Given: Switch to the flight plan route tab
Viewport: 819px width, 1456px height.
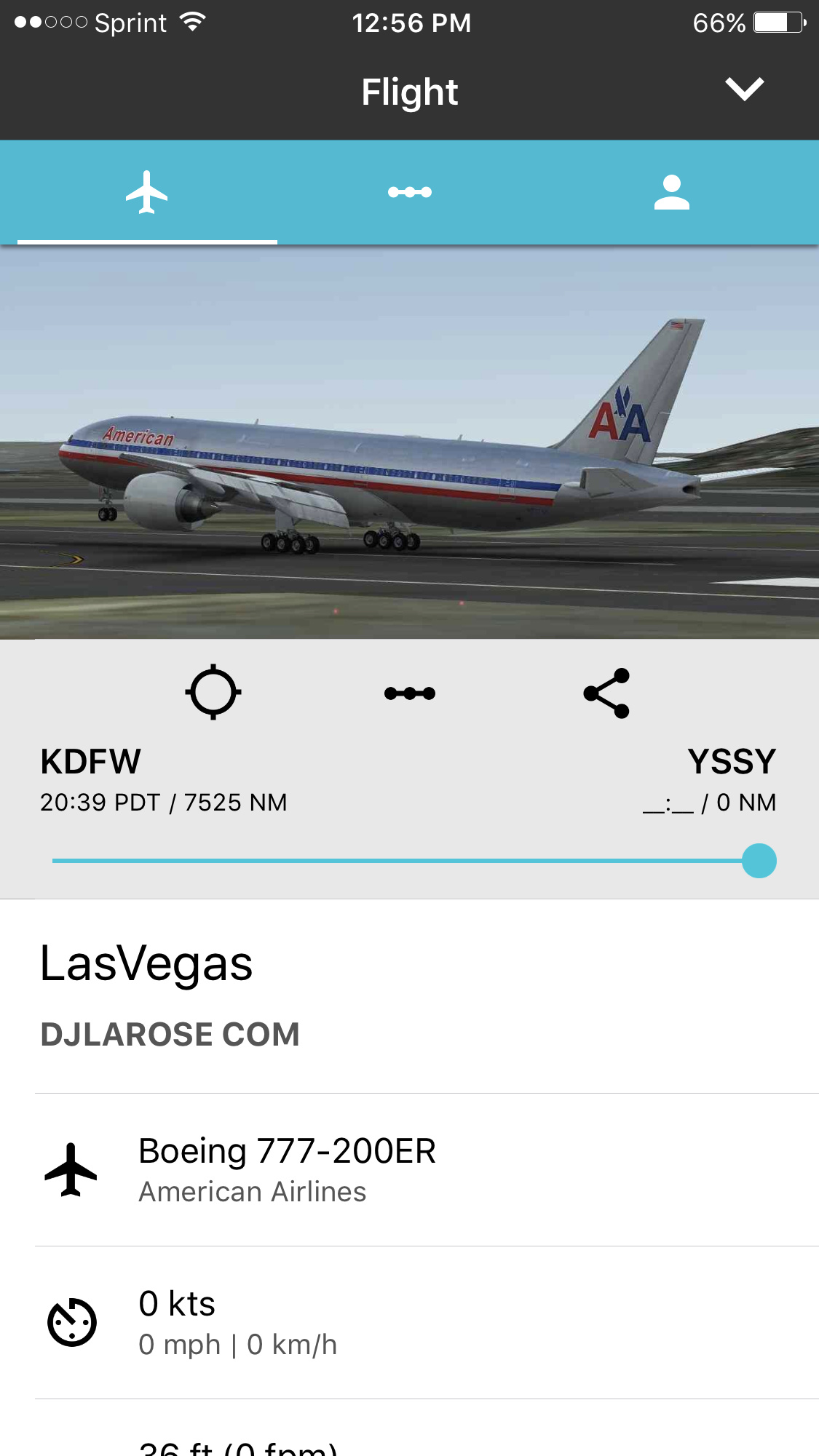Looking at the screenshot, I should pos(409,192).
